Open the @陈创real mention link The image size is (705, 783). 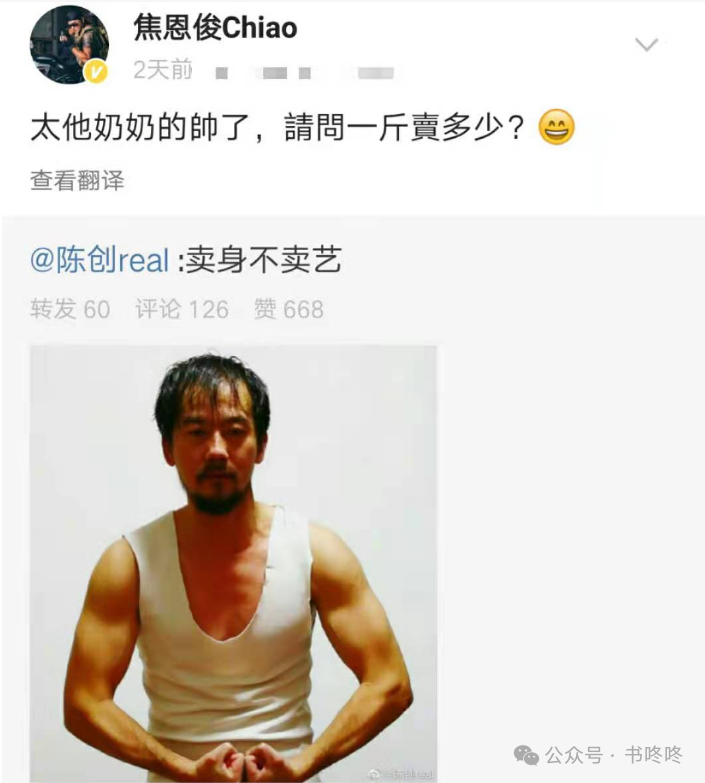pyautogui.click(x=100, y=261)
